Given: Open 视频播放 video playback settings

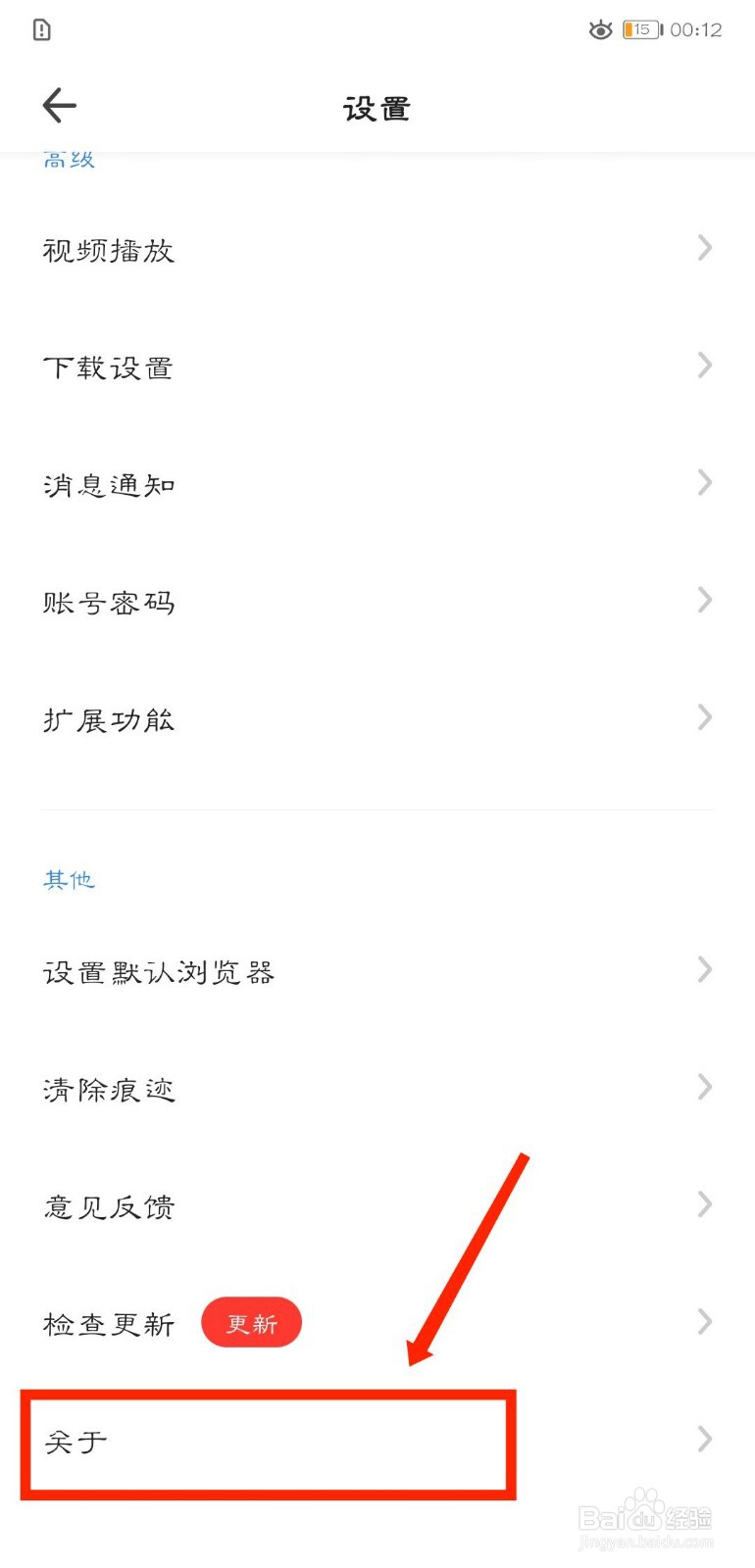Looking at the screenshot, I should click(108, 250).
